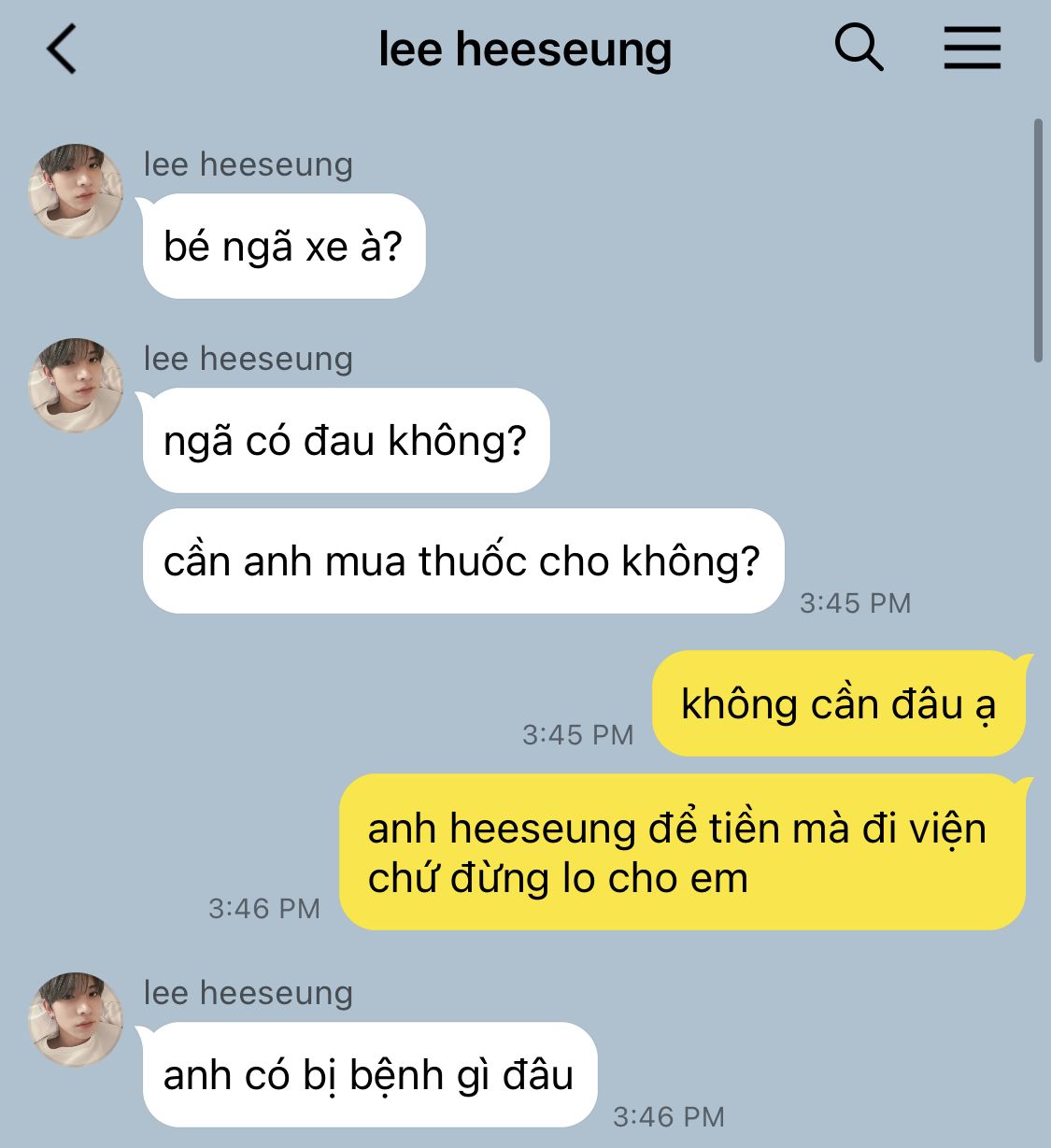
Task: Search within this conversation
Action: (x=858, y=48)
